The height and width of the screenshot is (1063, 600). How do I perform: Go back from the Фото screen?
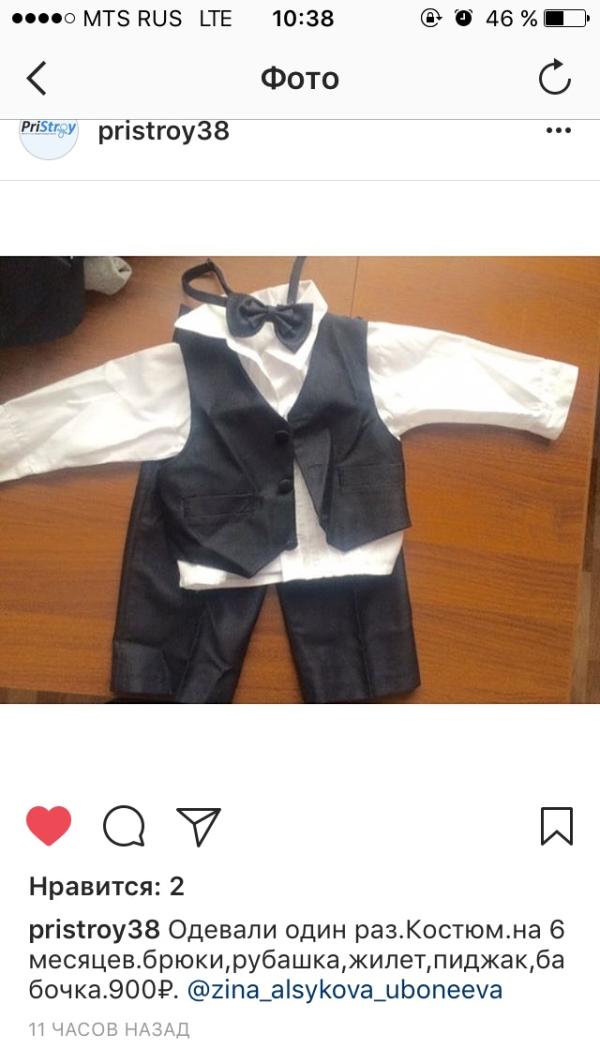(37, 78)
